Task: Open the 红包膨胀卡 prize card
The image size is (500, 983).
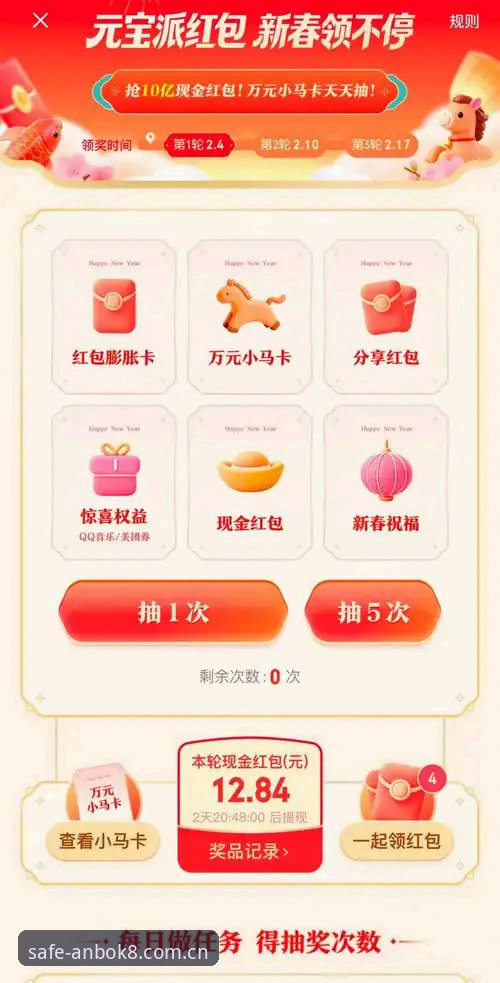Action: tap(113, 317)
